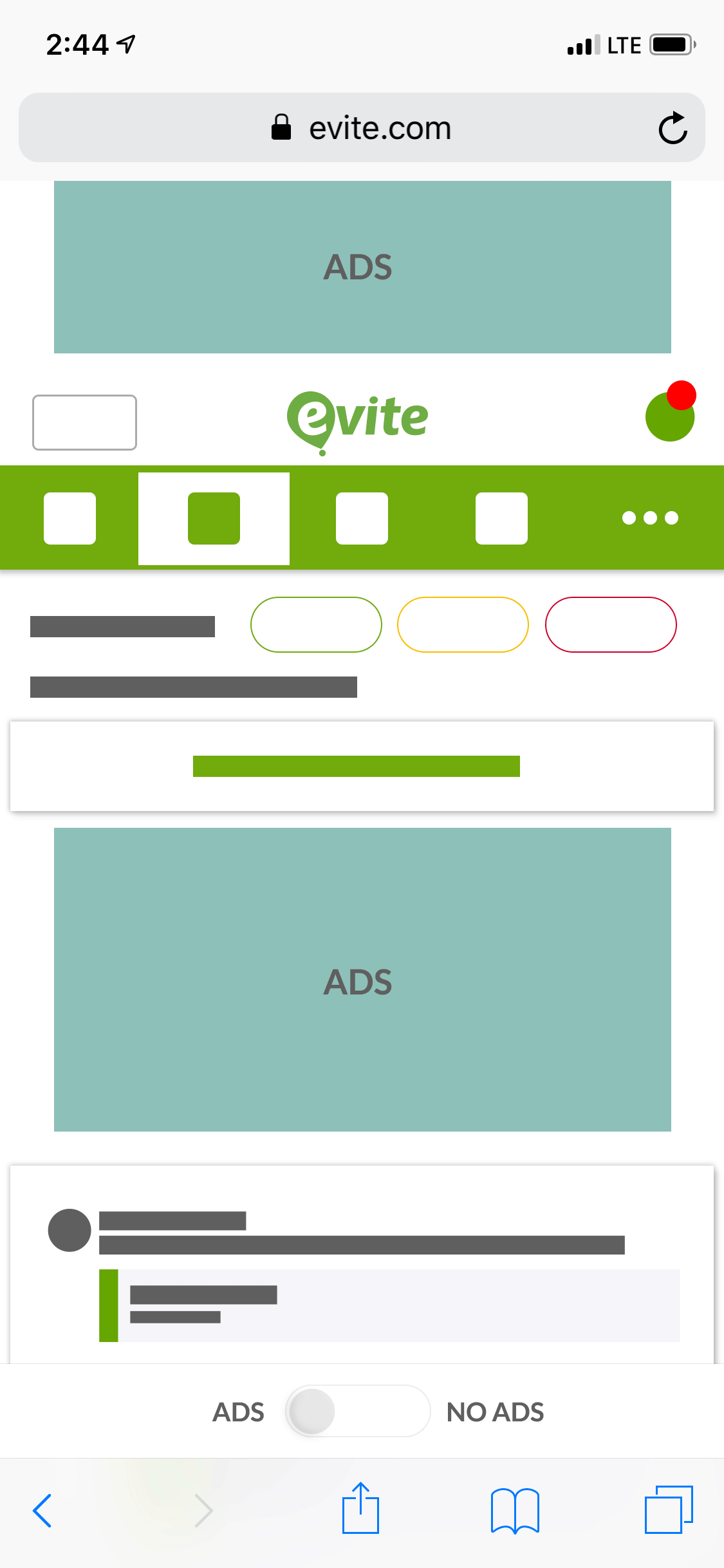
Task: Open Safari bookmarks
Action: pyautogui.click(x=514, y=1510)
